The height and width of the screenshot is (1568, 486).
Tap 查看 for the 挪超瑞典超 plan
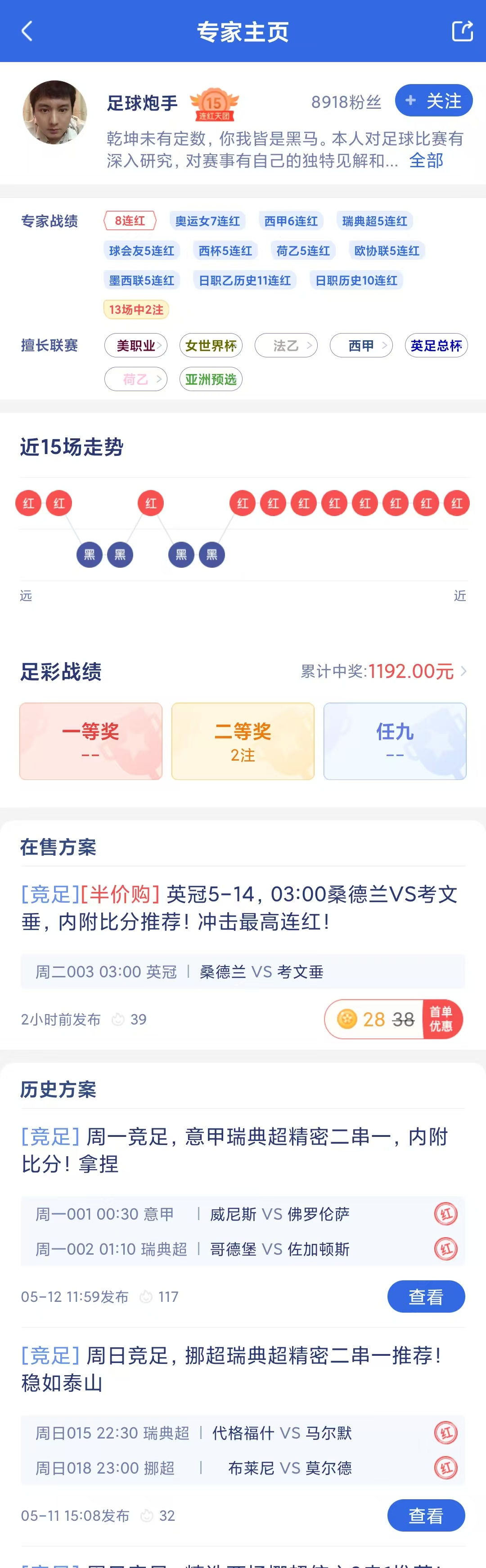pyautogui.click(x=426, y=1515)
